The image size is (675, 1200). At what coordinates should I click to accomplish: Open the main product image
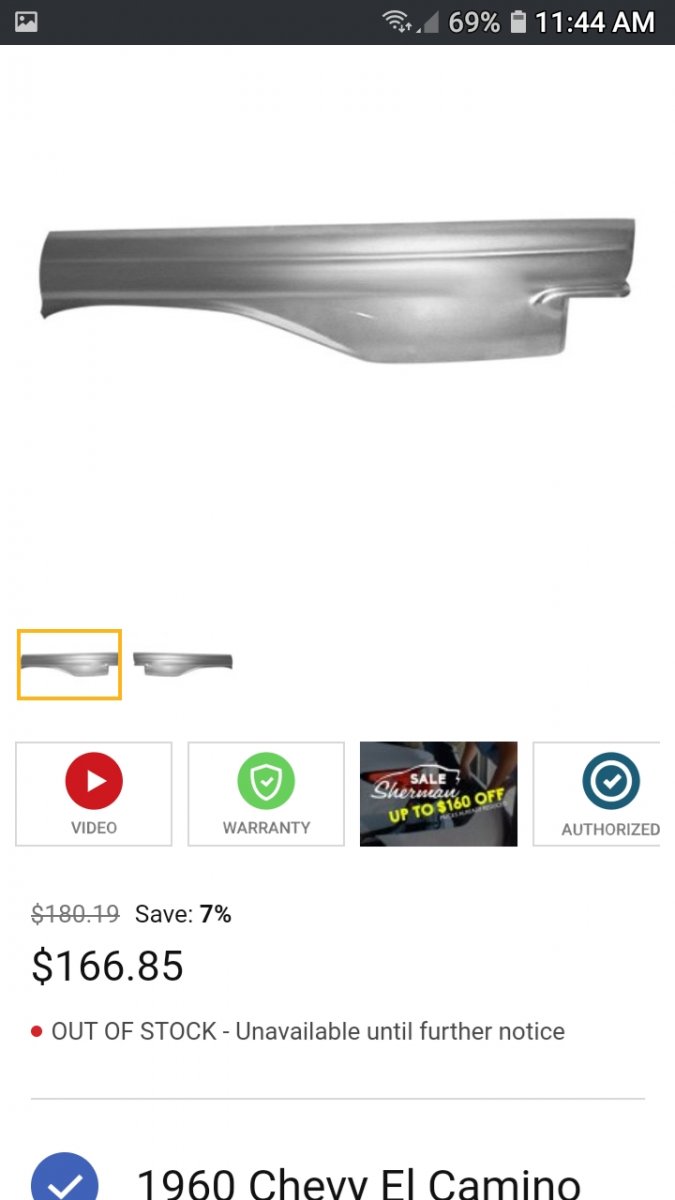(x=337, y=290)
